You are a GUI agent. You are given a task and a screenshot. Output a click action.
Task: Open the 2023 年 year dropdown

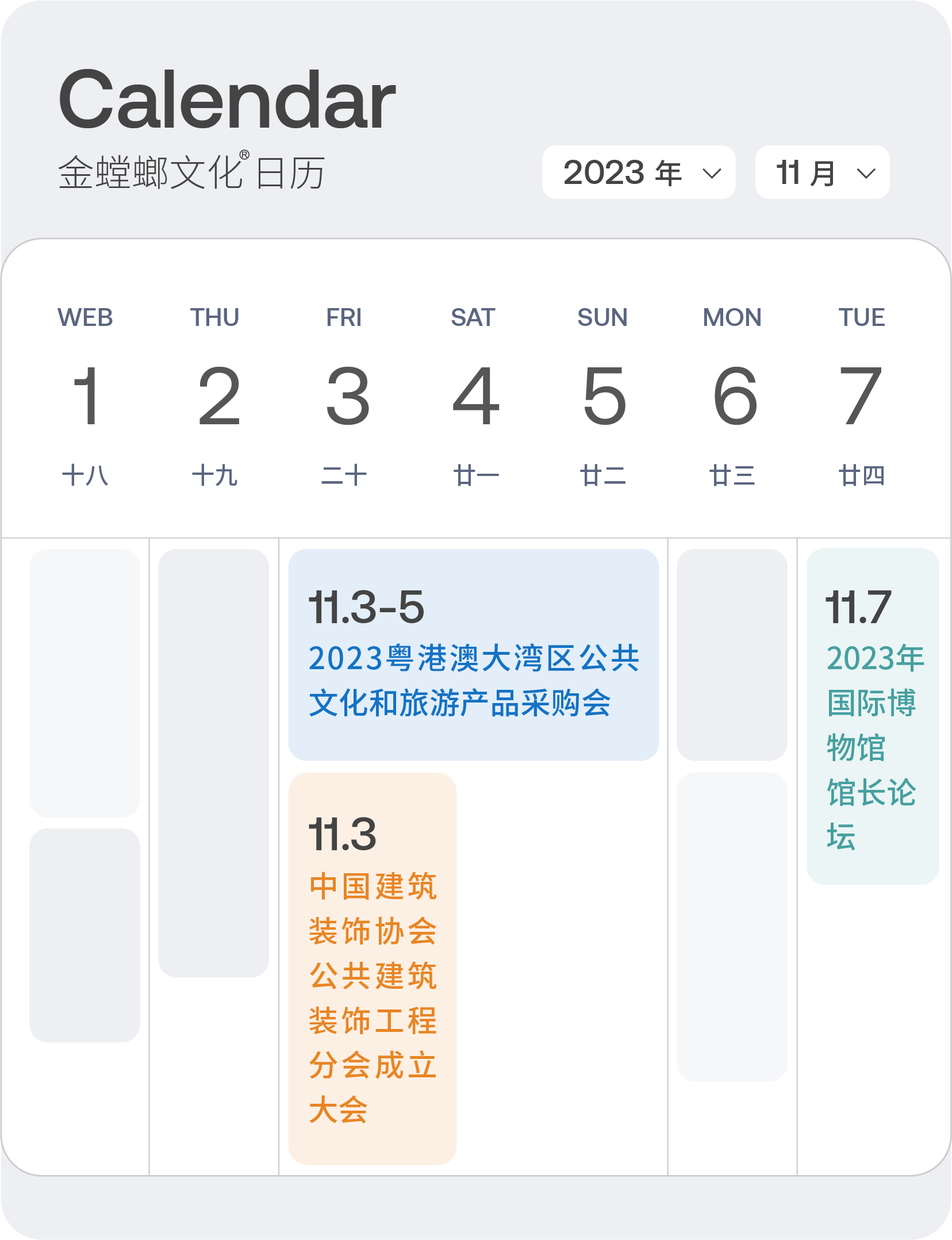(638, 172)
